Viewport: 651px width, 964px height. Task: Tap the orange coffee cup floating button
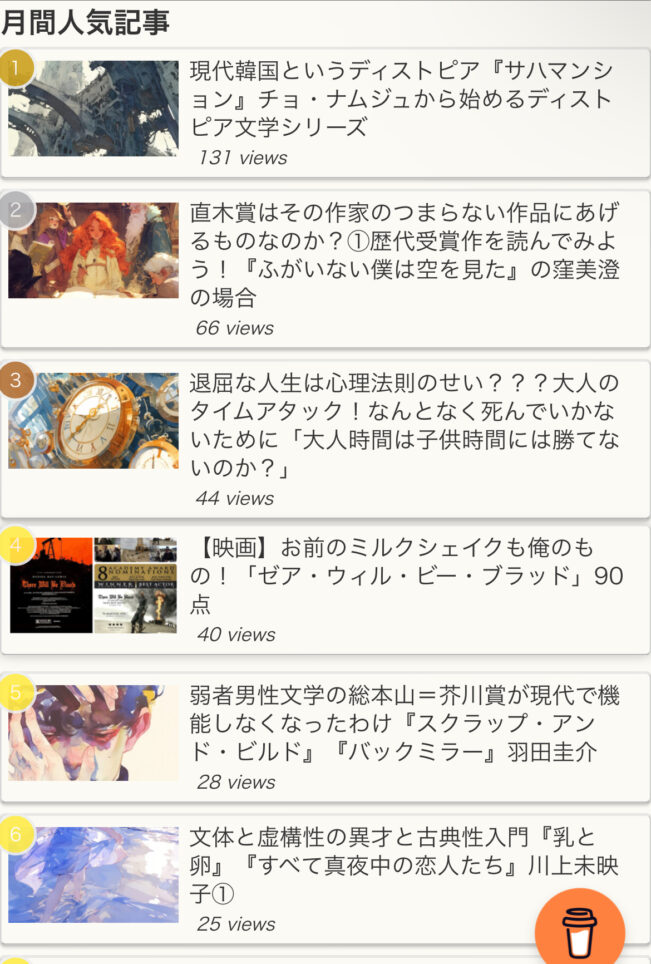(579, 932)
